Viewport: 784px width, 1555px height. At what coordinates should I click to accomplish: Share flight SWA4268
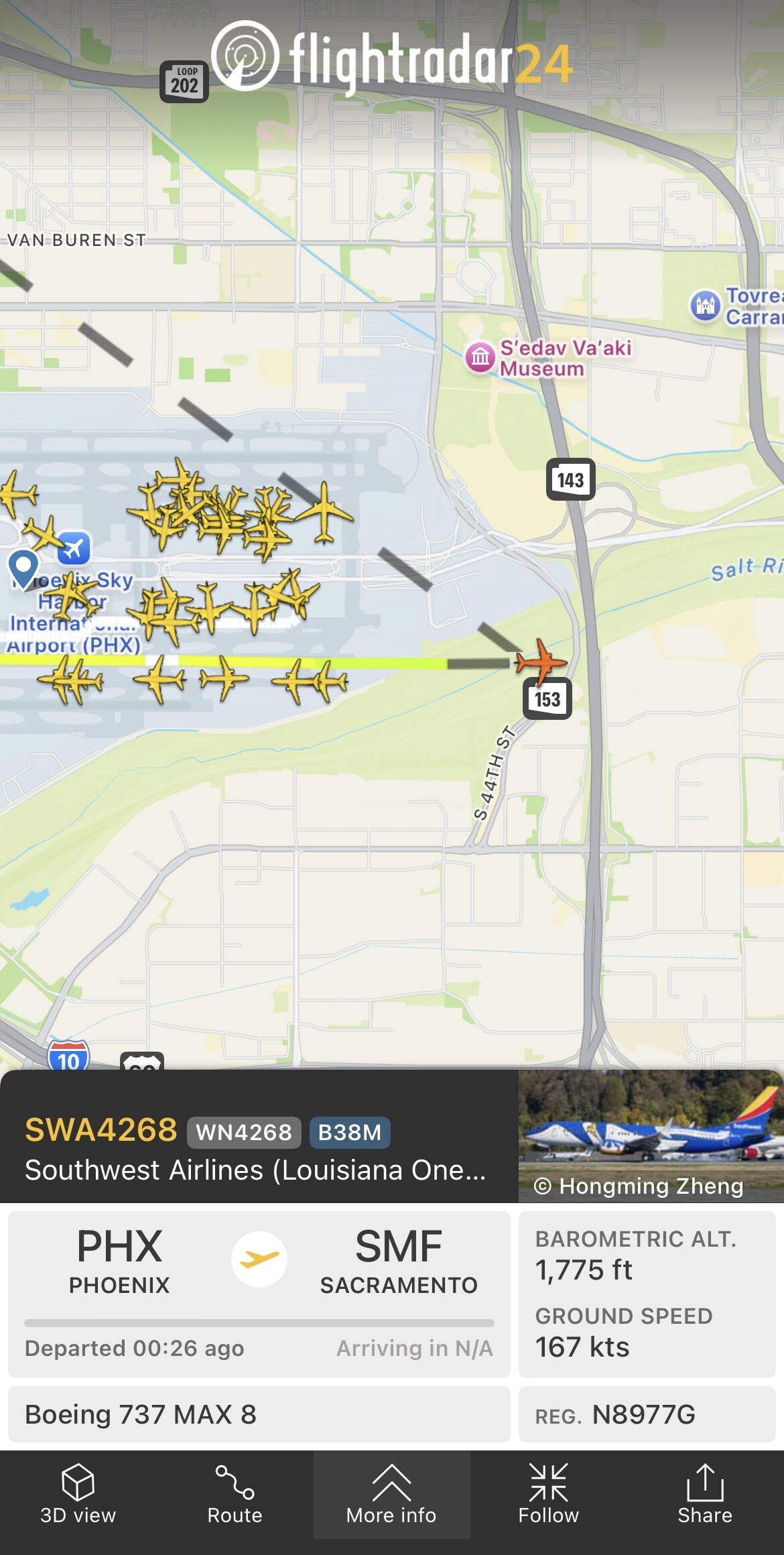pyautogui.click(x=704, y=1494)
